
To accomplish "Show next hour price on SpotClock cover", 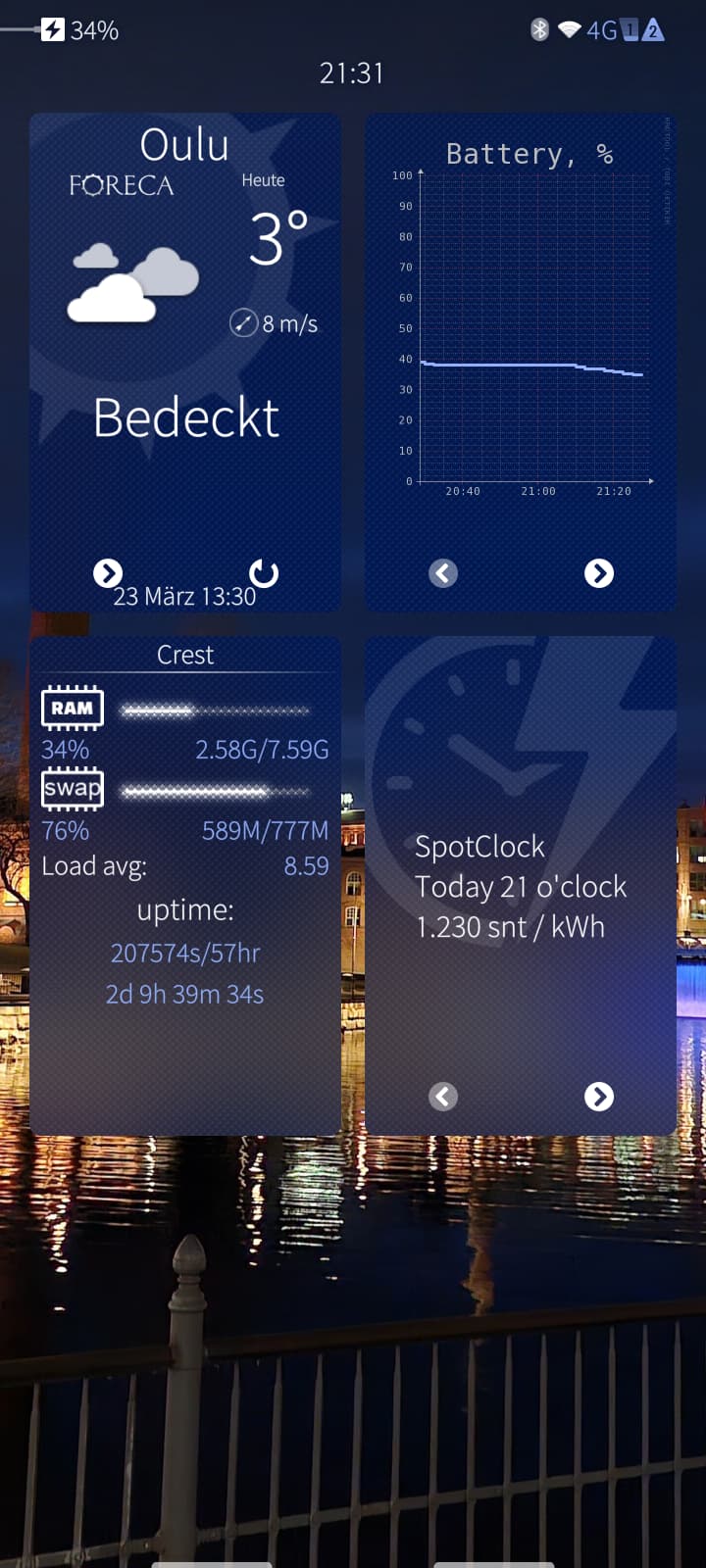I will point(599,1097).
